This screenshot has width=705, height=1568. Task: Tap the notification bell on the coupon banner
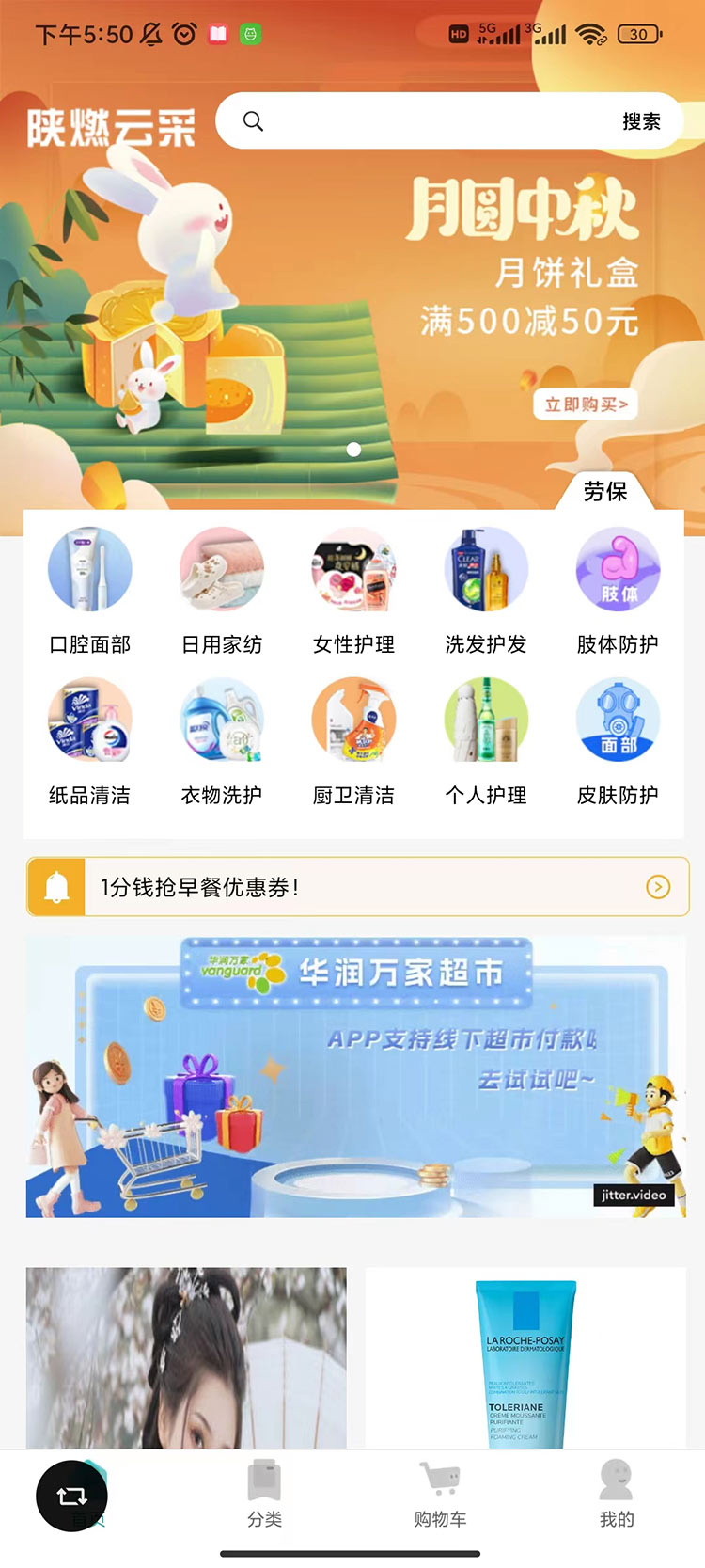(59, 885)
